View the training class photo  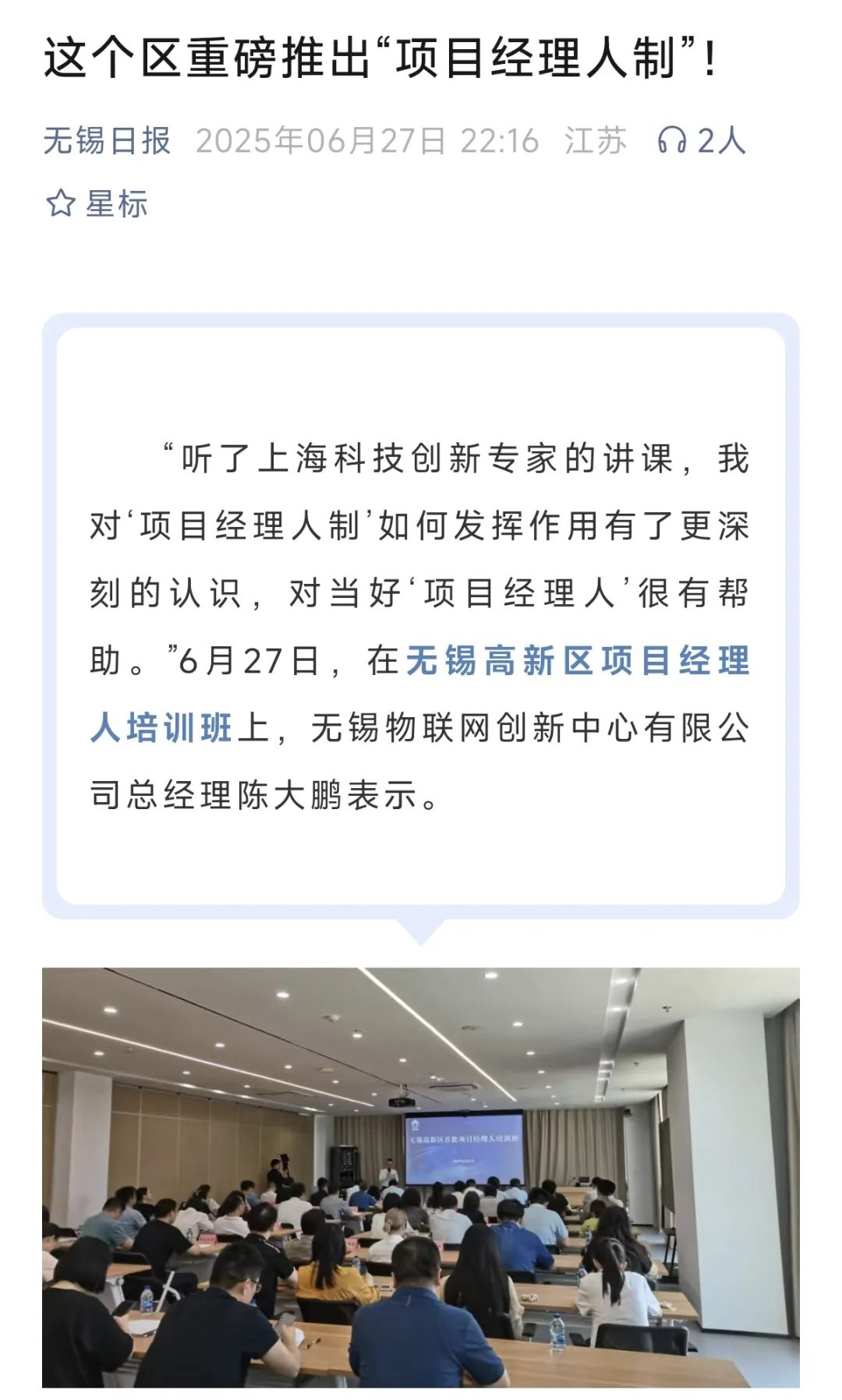pos(421,1176)
